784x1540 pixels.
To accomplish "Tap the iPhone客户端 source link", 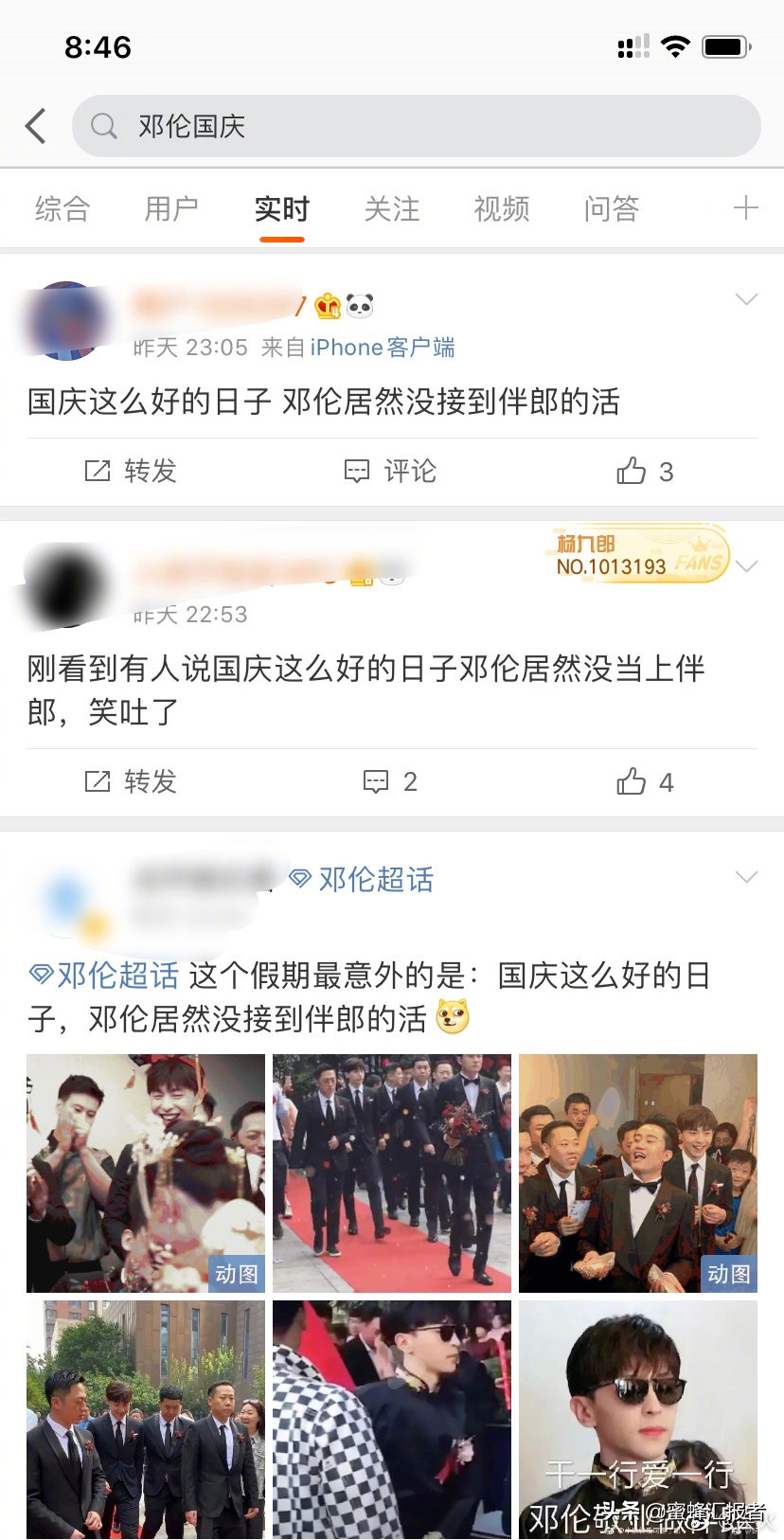I will click(382, 348).
